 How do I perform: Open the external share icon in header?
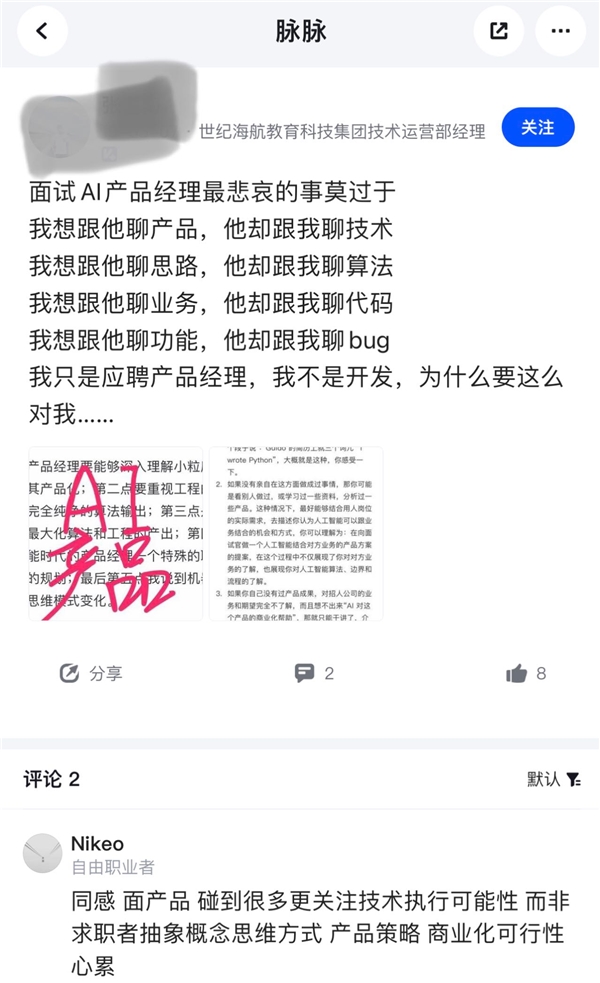(499, 31)
